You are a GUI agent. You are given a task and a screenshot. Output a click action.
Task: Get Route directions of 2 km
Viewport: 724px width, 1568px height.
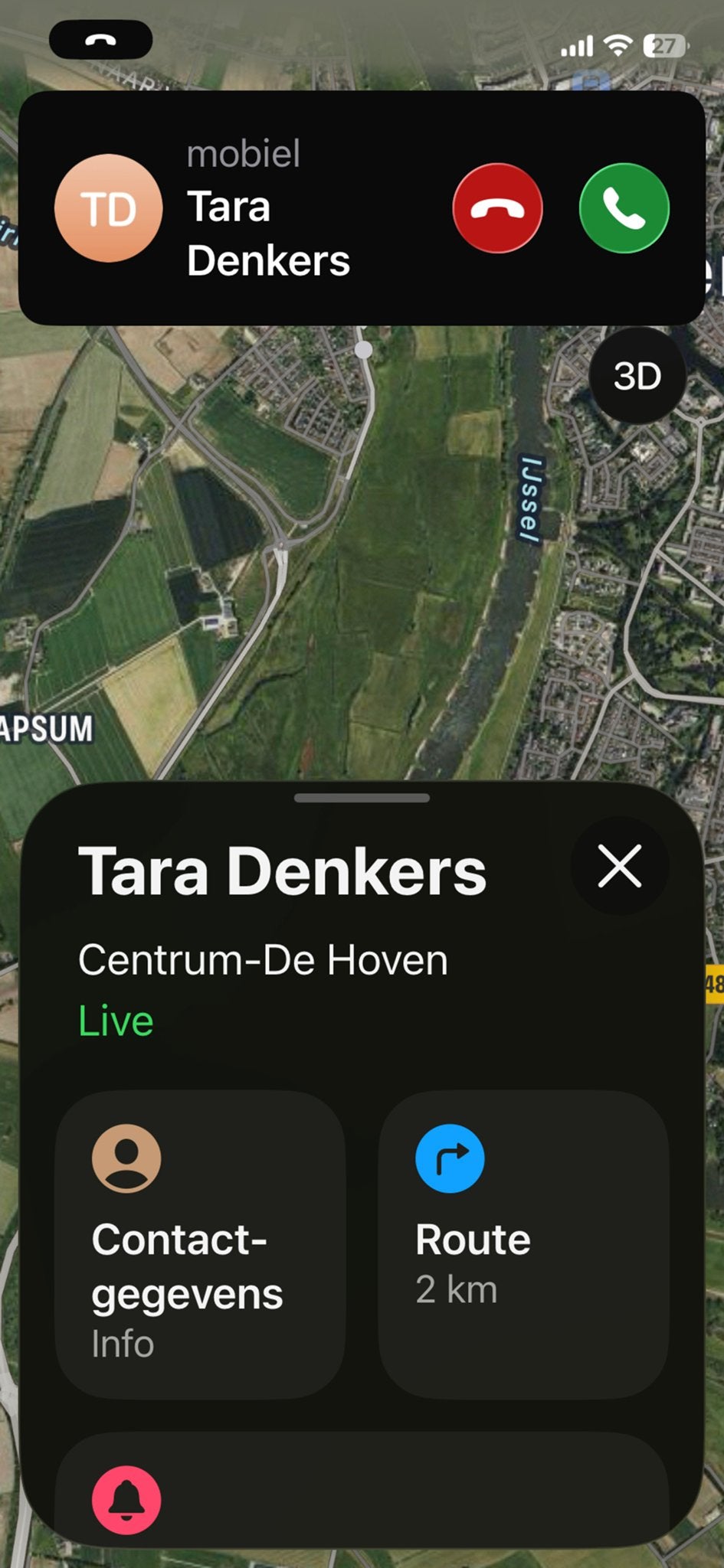(523, 1245)
